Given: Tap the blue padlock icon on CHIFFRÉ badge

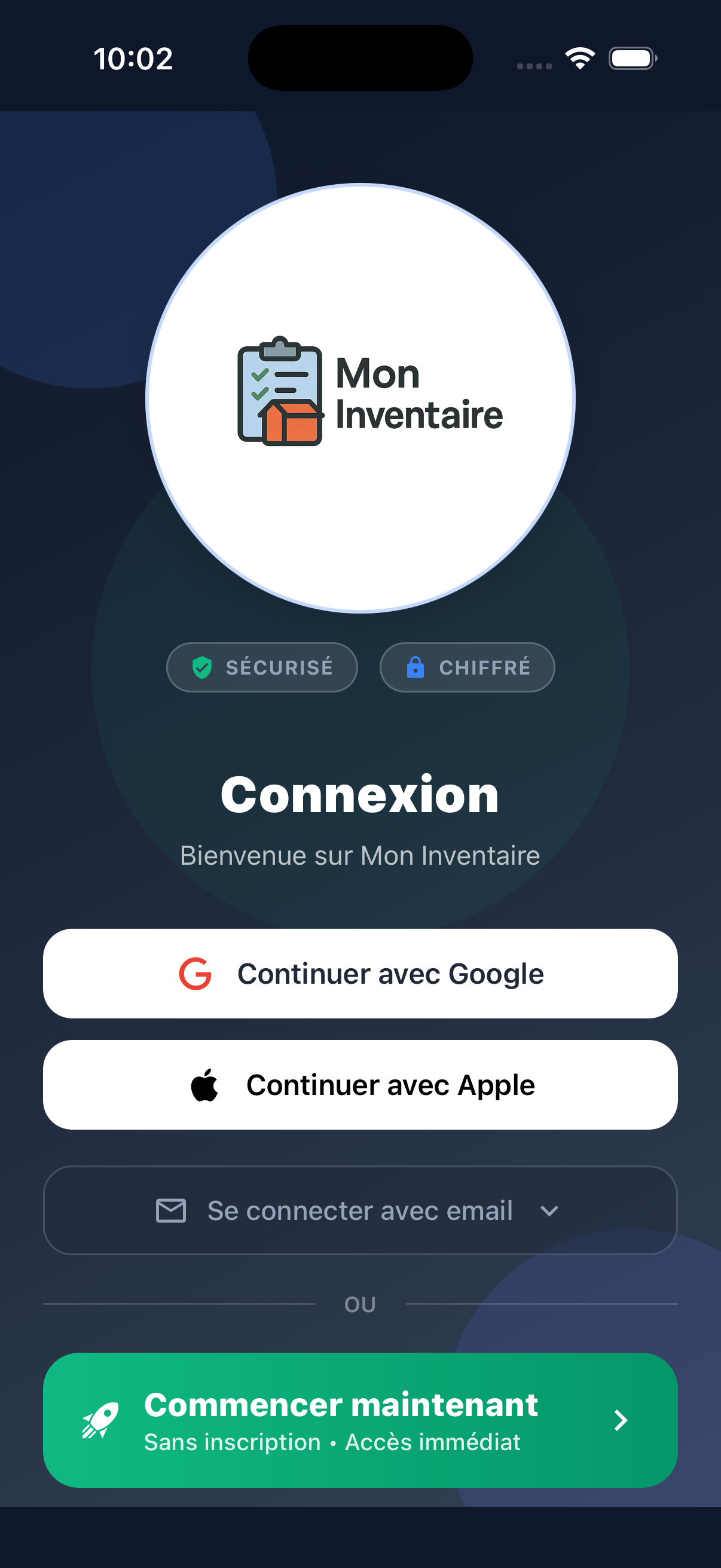Looking at the screenshot, I should point(415,667).
